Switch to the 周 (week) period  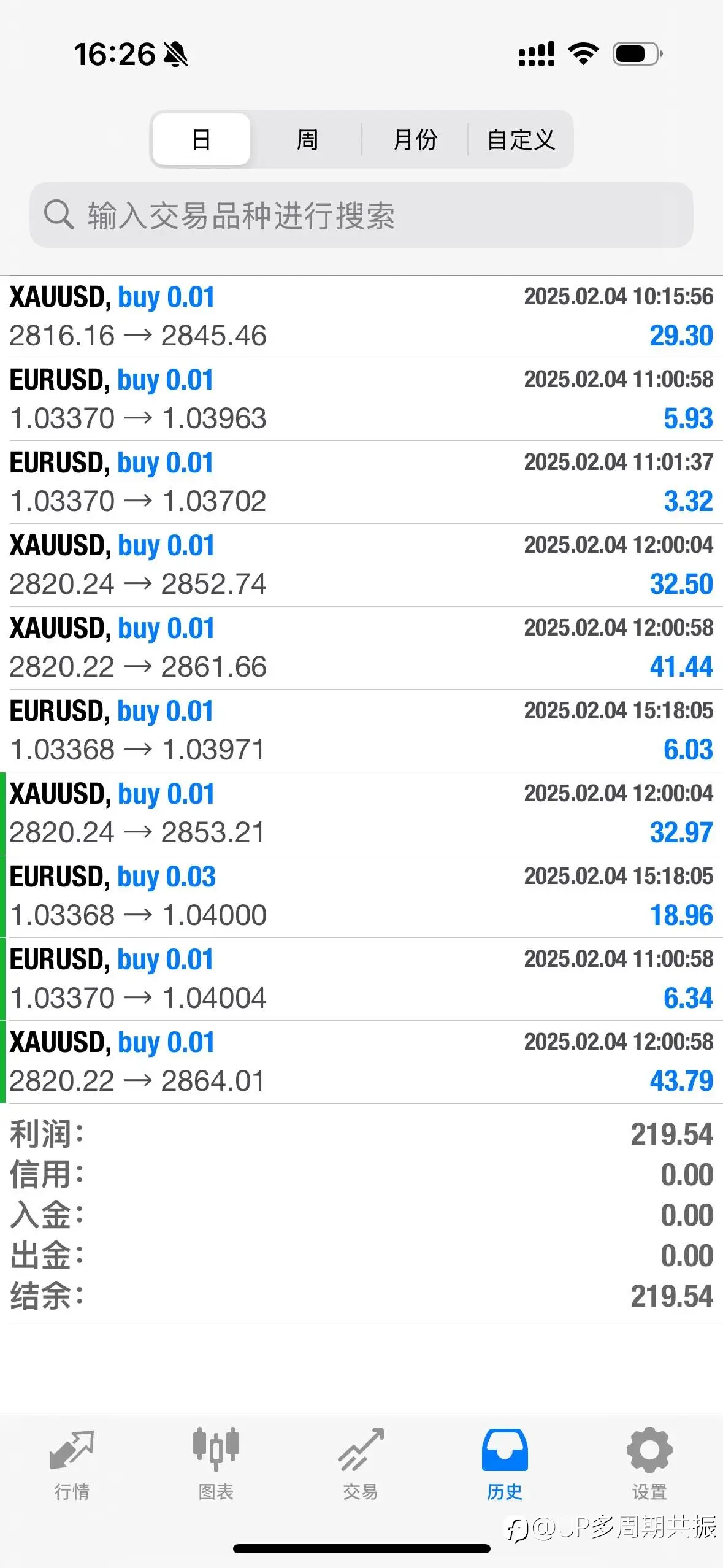[x=307, y=139]
